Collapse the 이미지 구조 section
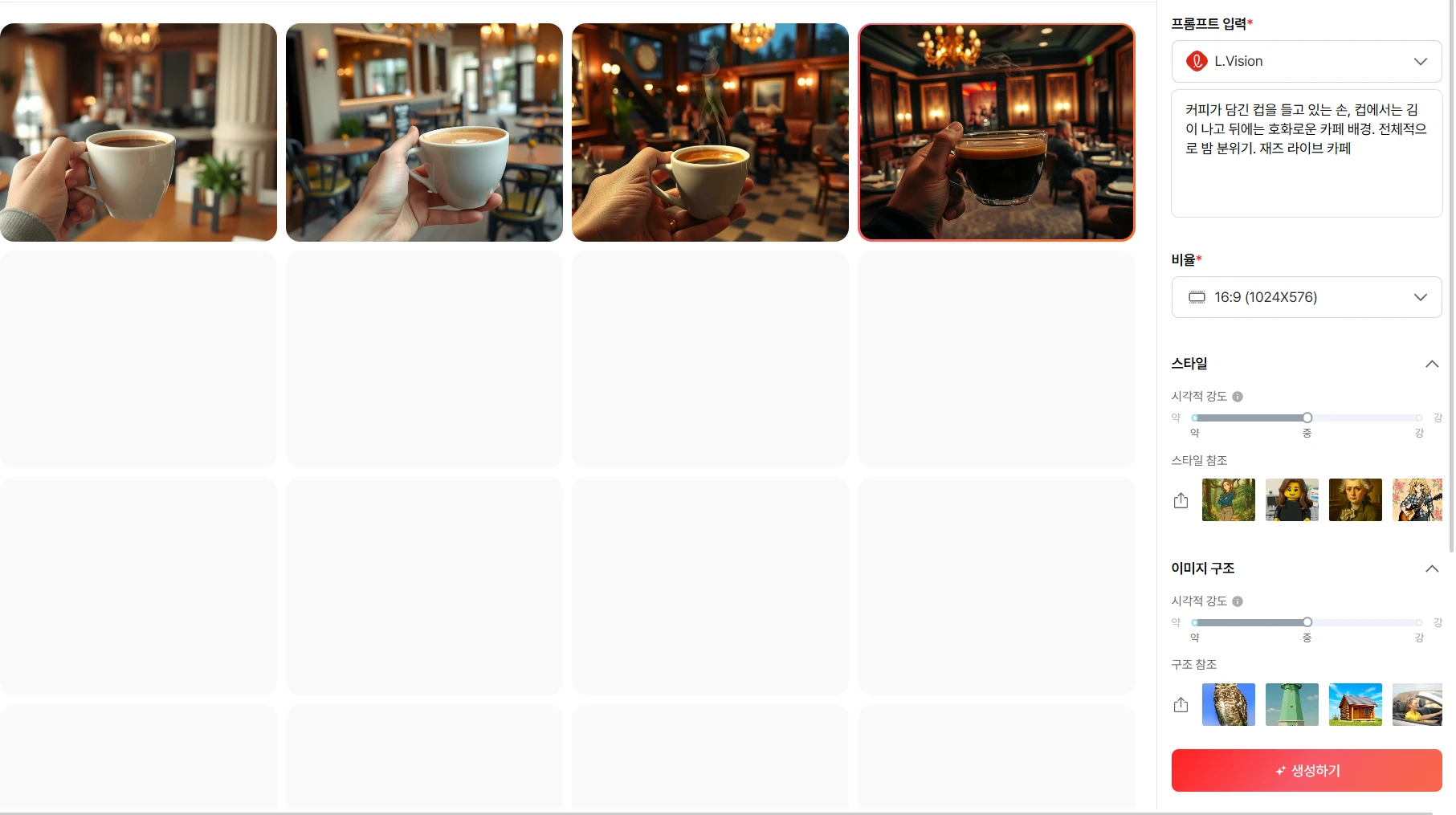 coord(1431,568)
